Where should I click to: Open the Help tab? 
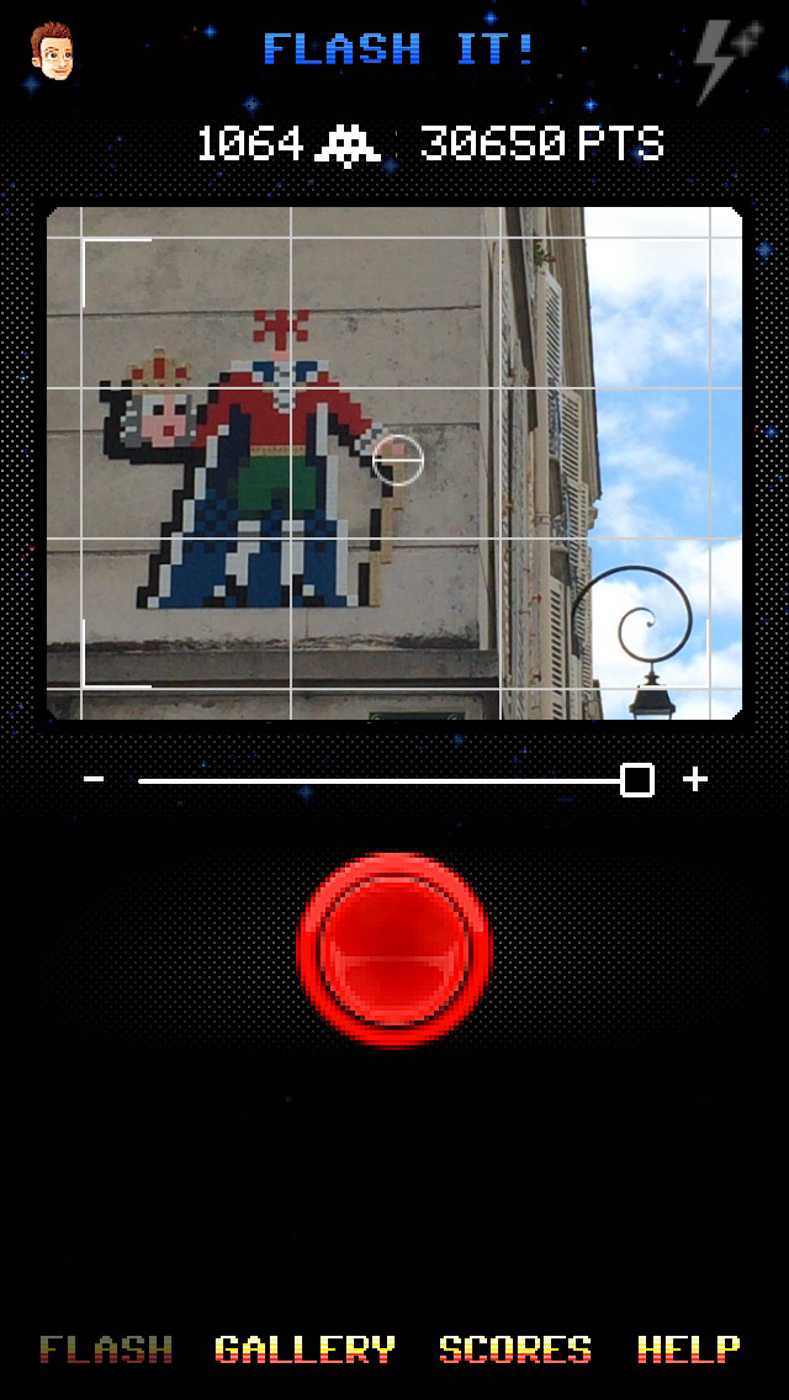(689, 1349)
